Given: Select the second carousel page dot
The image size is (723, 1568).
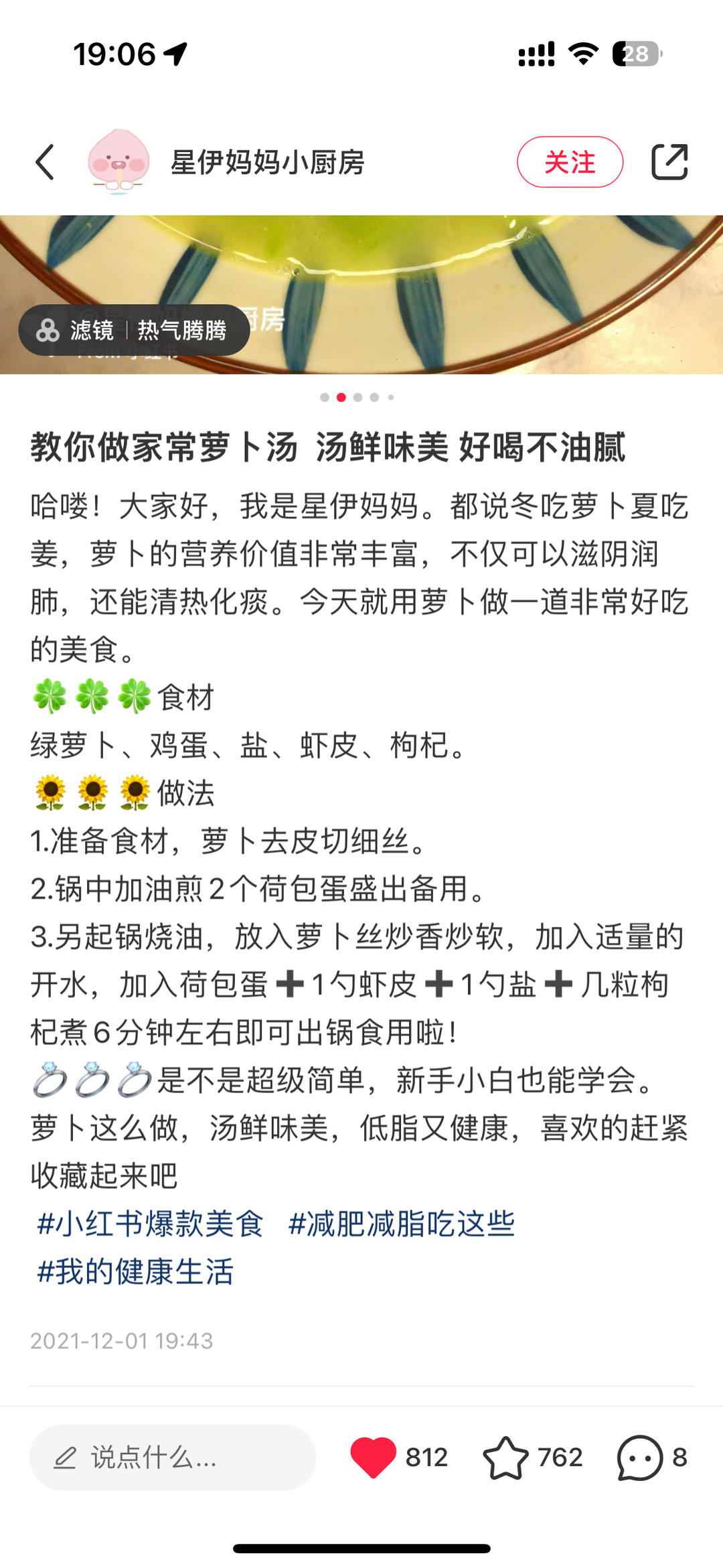Looking at the screenshot, I should pyautogui.click(x=341, y=397).
